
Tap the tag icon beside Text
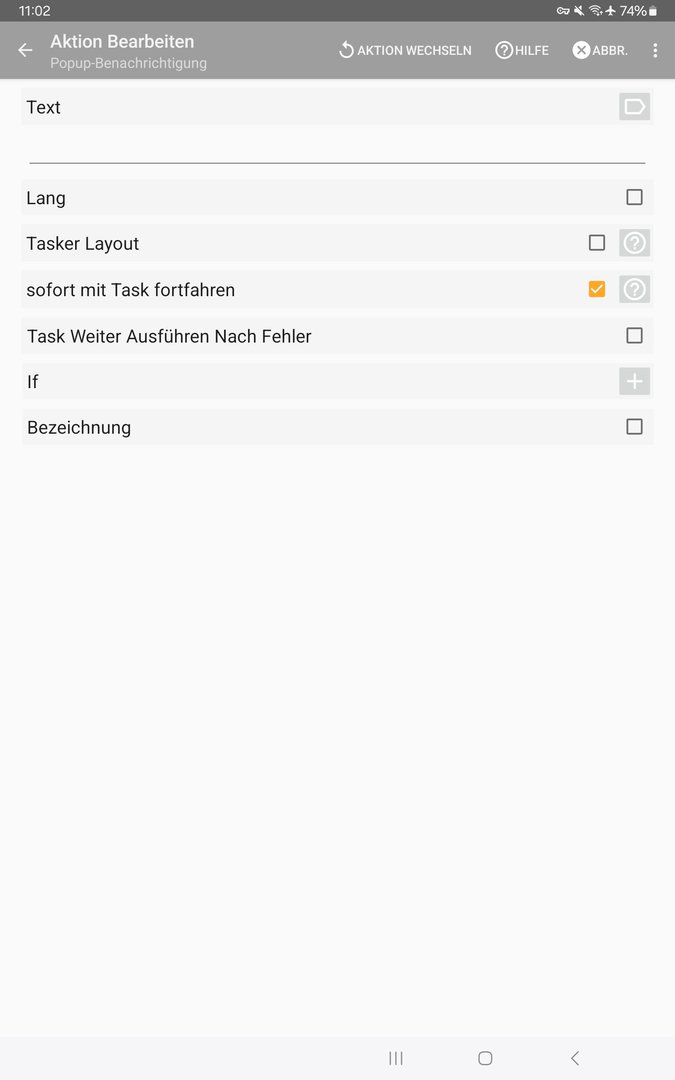(x=634, y=107)
